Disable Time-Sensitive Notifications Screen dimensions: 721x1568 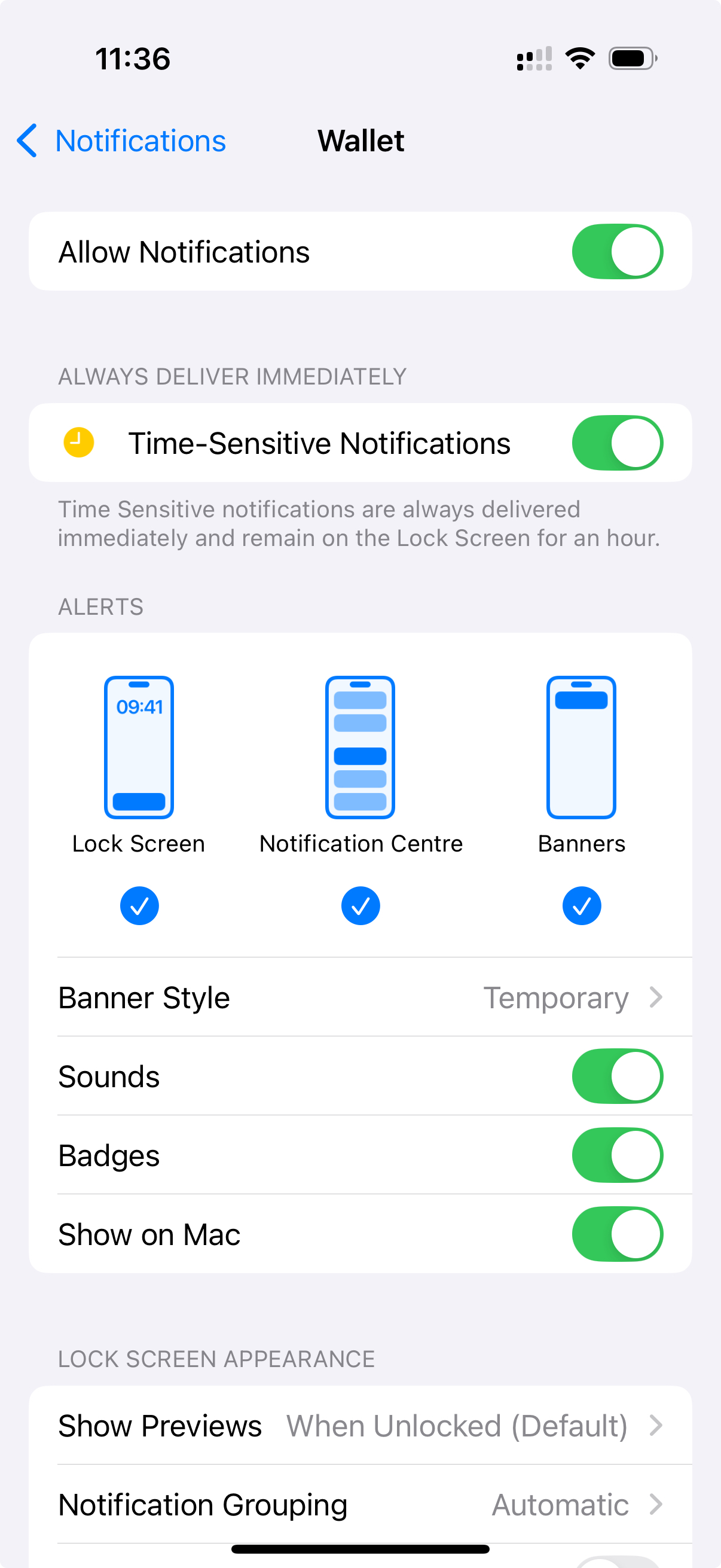point(616,443)
